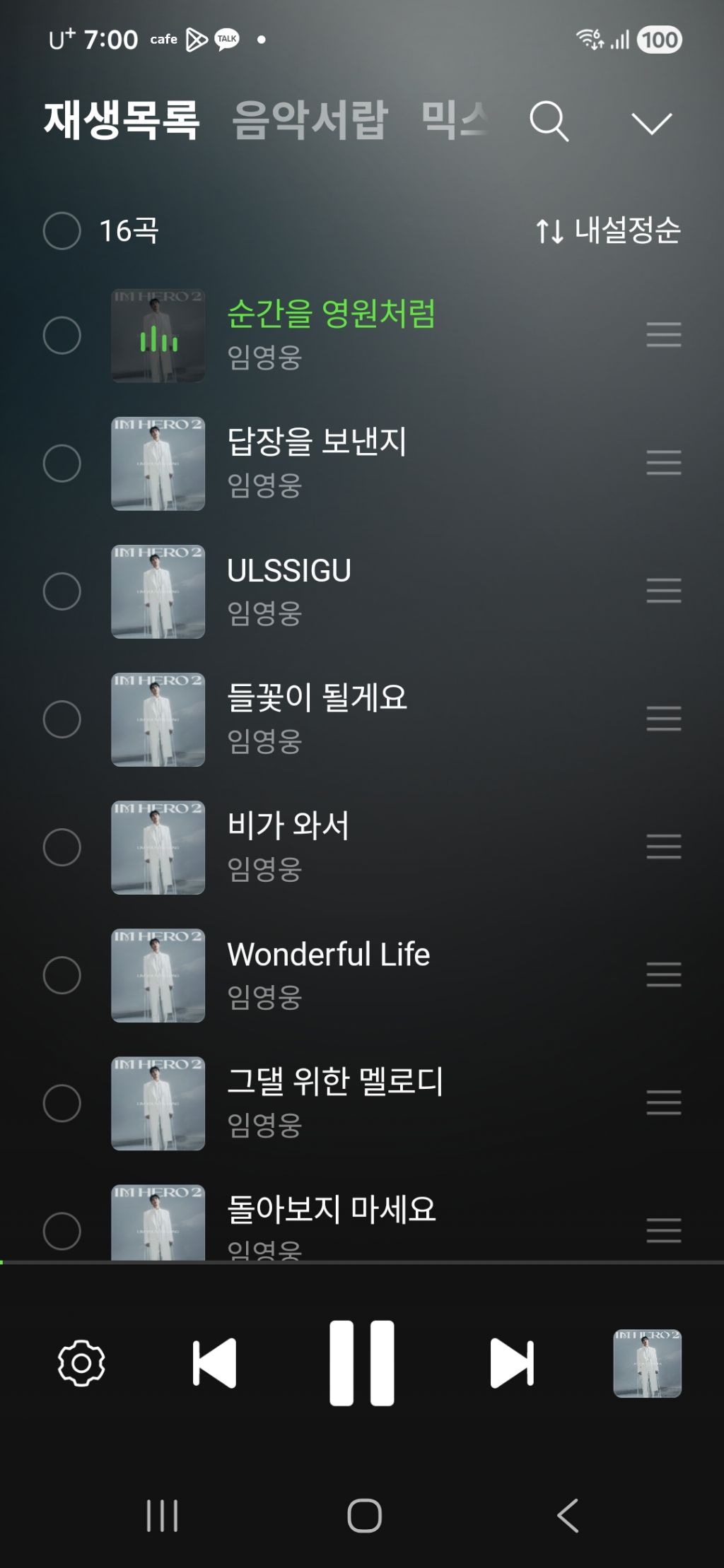724x1568 pixels.
Task: Select the checkbox for Wonderful Life
Action: (x=62, y=975)
